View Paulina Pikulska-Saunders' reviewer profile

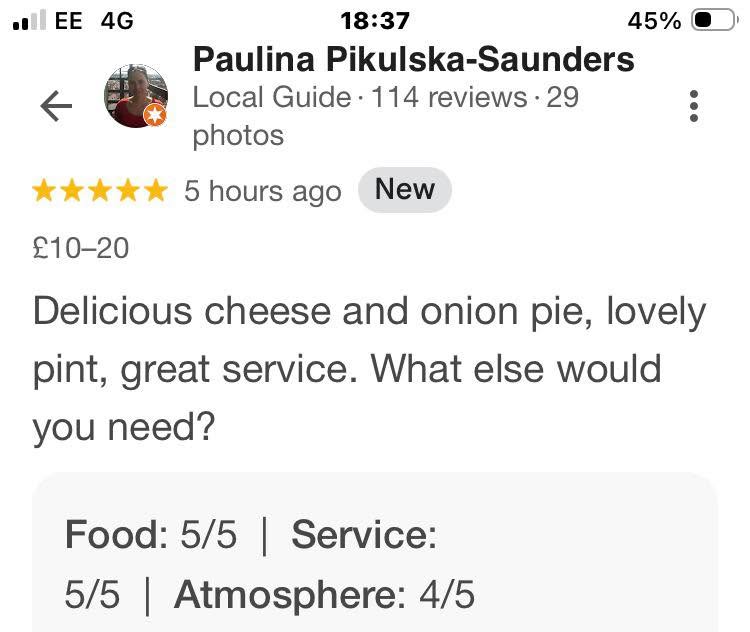click(x=413, y=59)
